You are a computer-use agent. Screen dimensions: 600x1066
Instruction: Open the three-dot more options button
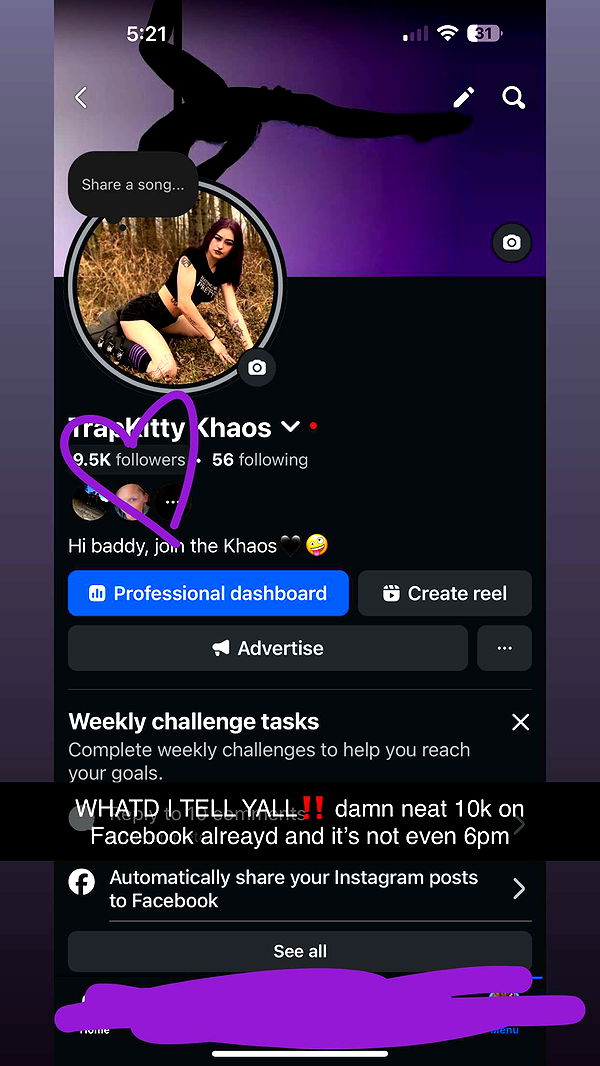(505, 648)
